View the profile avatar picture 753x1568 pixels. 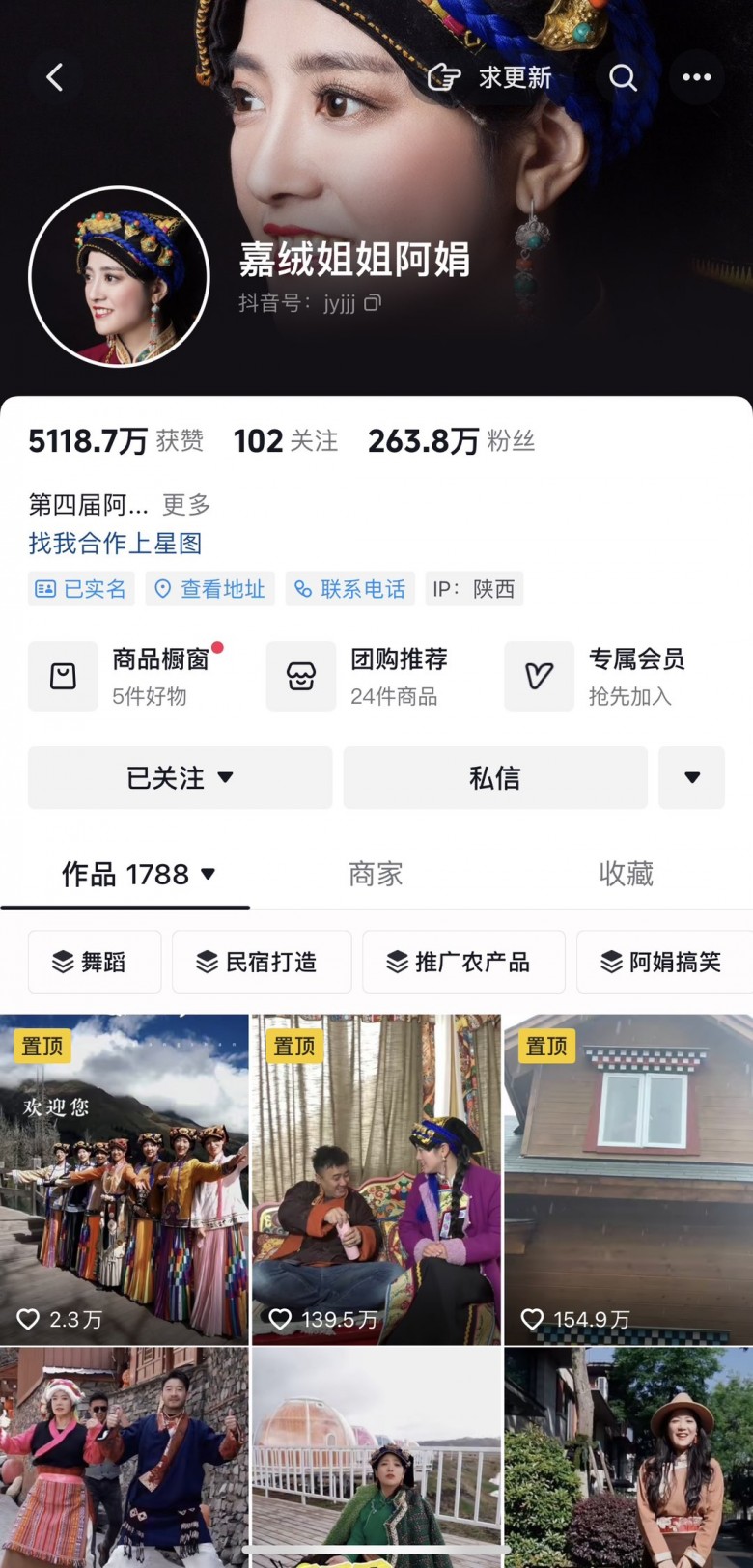[119, 277]
